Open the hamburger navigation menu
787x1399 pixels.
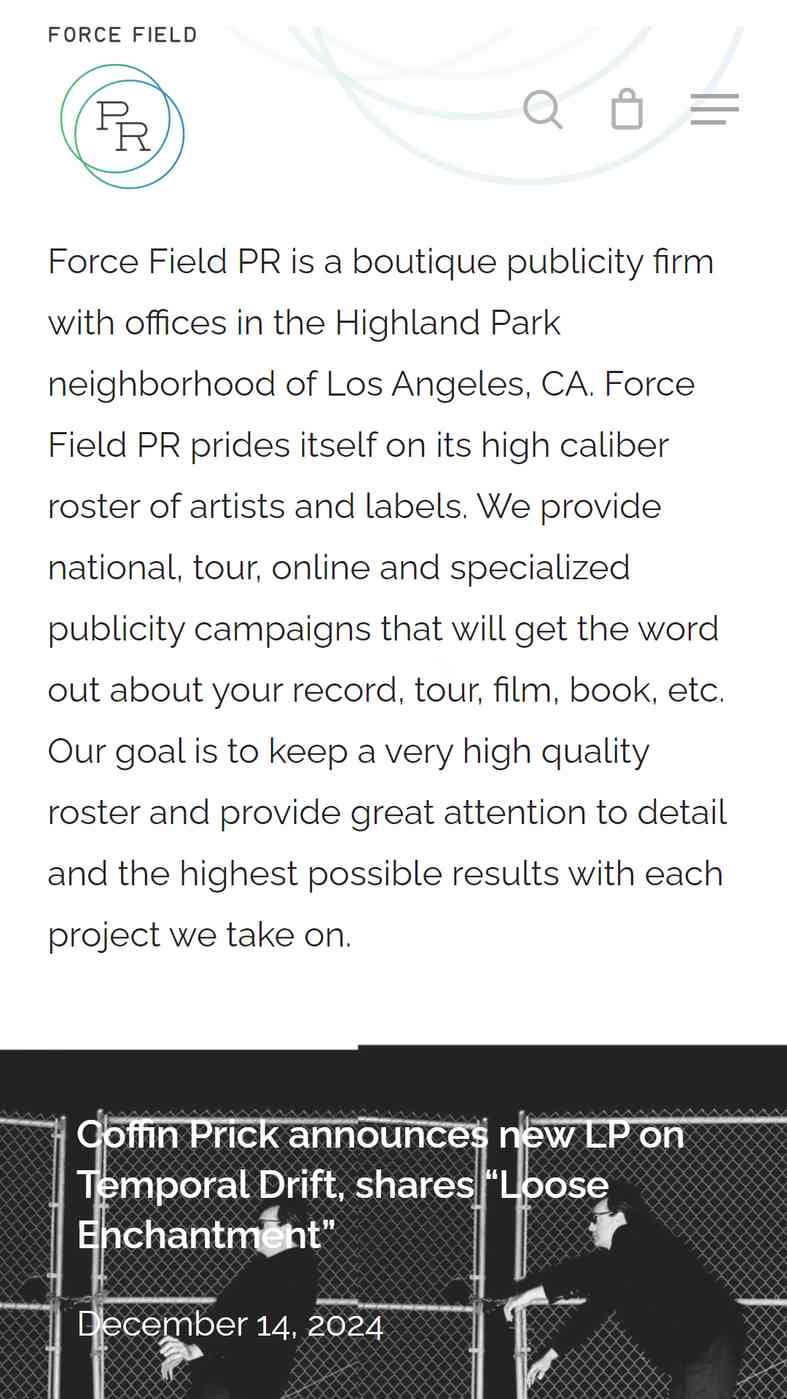tap(714, 109)
